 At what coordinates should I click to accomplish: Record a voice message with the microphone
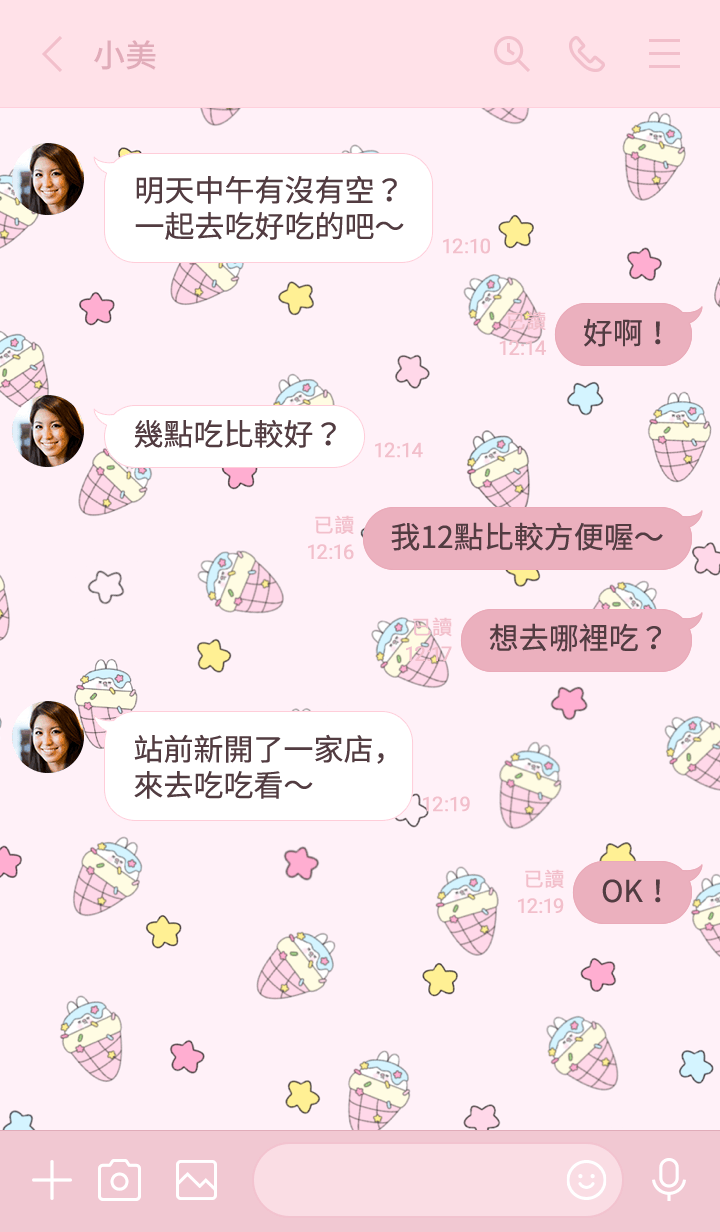click(668, 1181)
